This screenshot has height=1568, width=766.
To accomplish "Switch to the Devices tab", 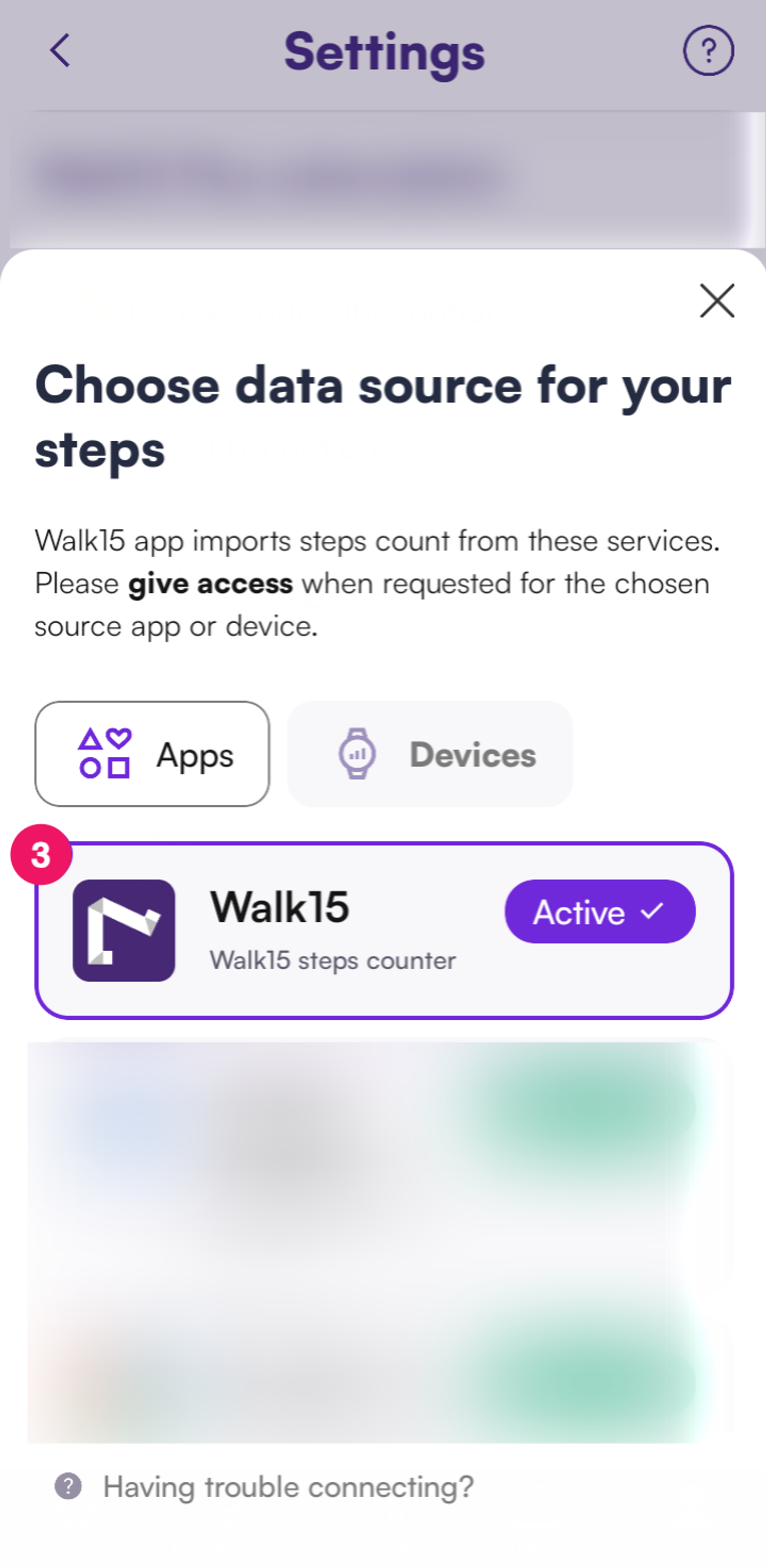I will pyautogui.click(x=429, y=754).
